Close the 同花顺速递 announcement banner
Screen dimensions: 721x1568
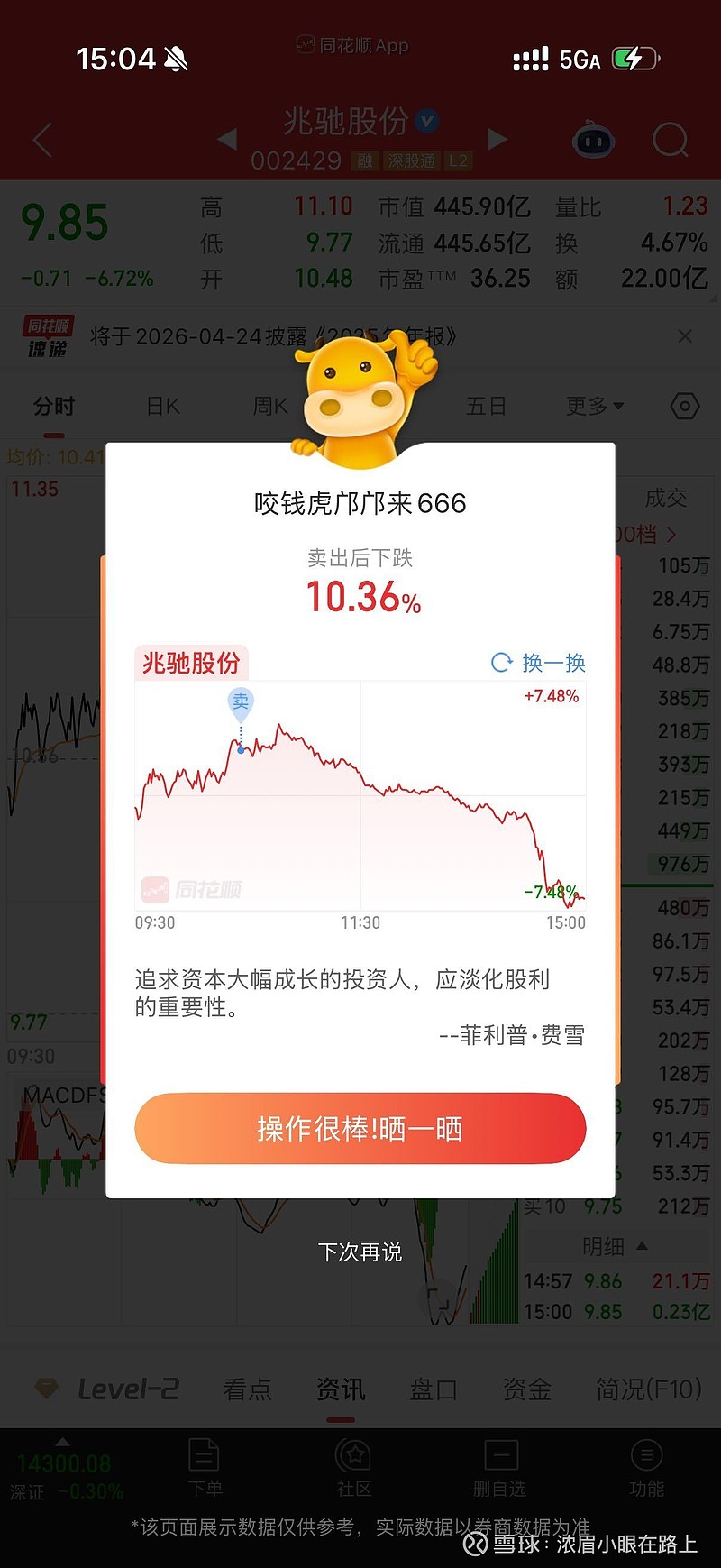(x=685, y=336)
